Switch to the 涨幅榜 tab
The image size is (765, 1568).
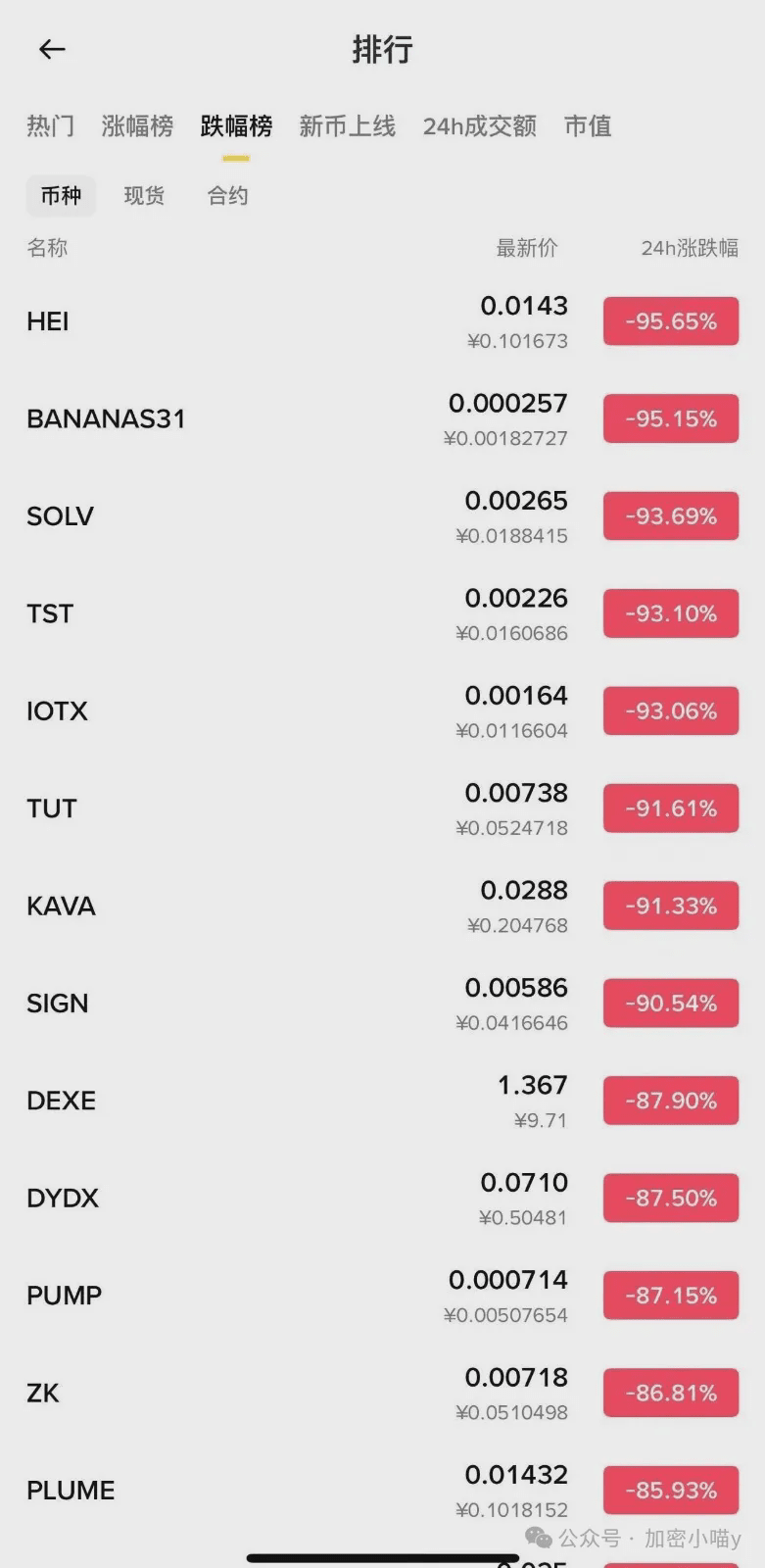[x=137, y=126]
